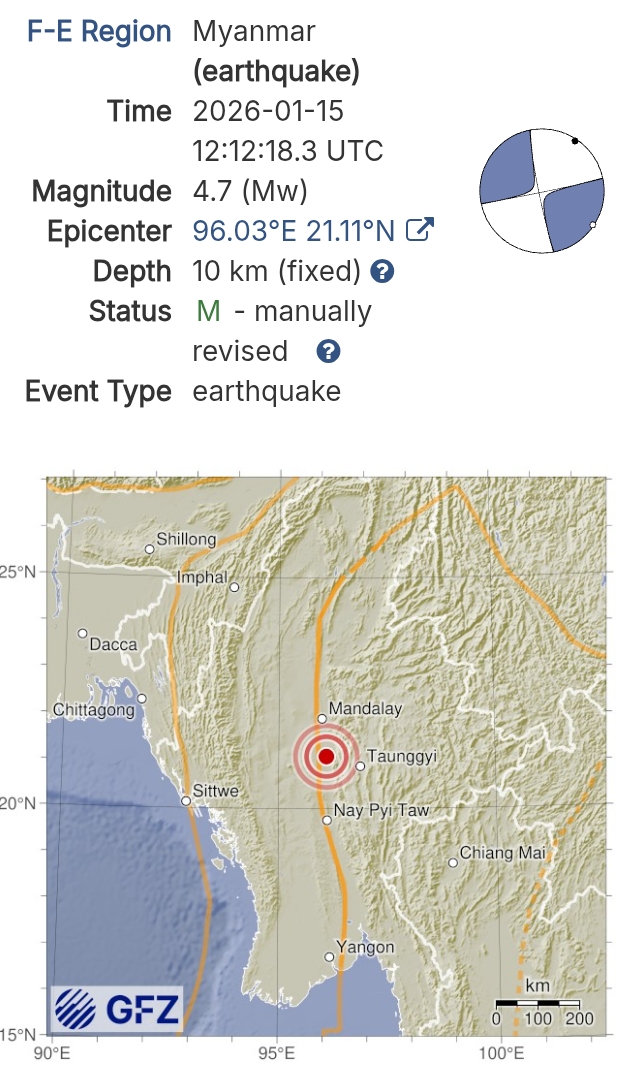Show help for manually revised status

[328, 351]
